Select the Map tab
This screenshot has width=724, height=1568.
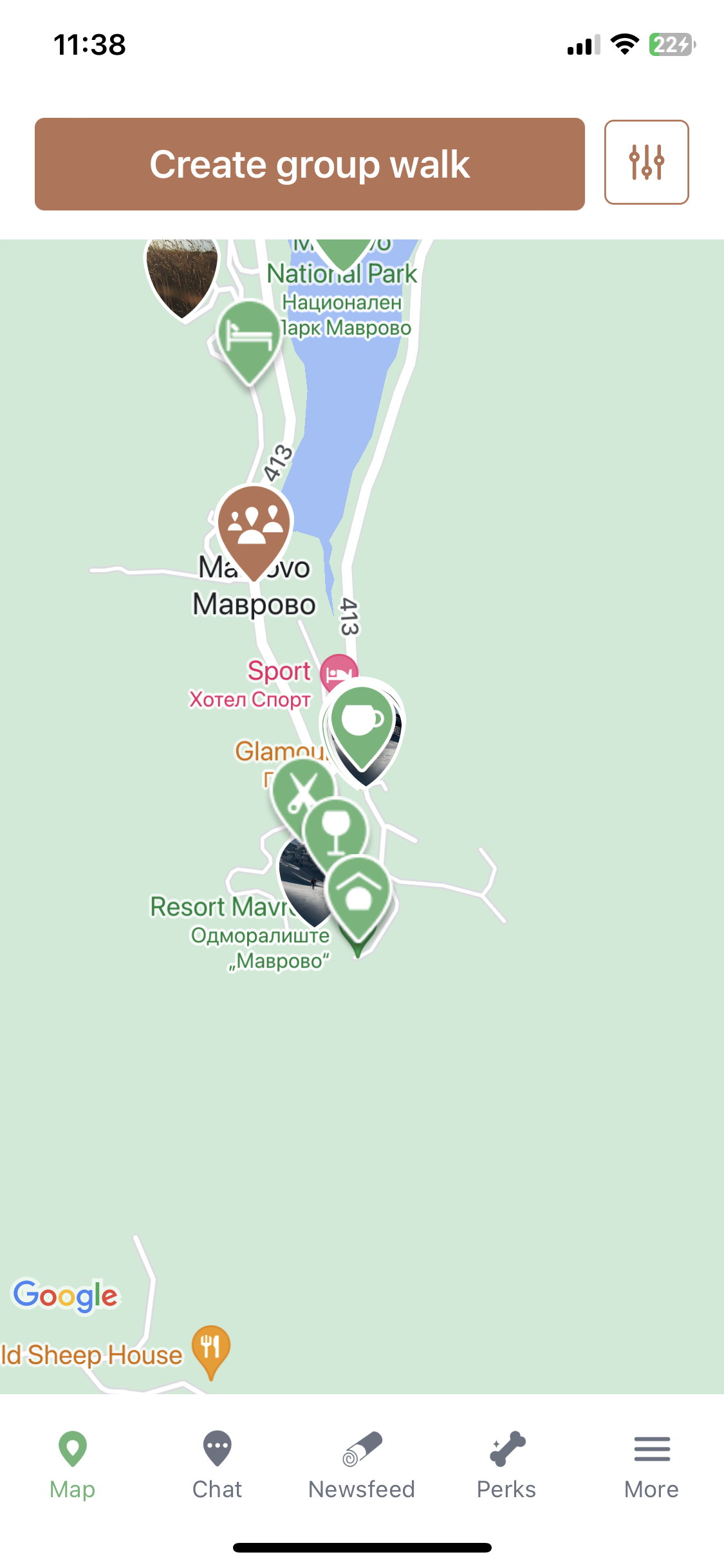pyautogui.click(x=72, y=1462)
